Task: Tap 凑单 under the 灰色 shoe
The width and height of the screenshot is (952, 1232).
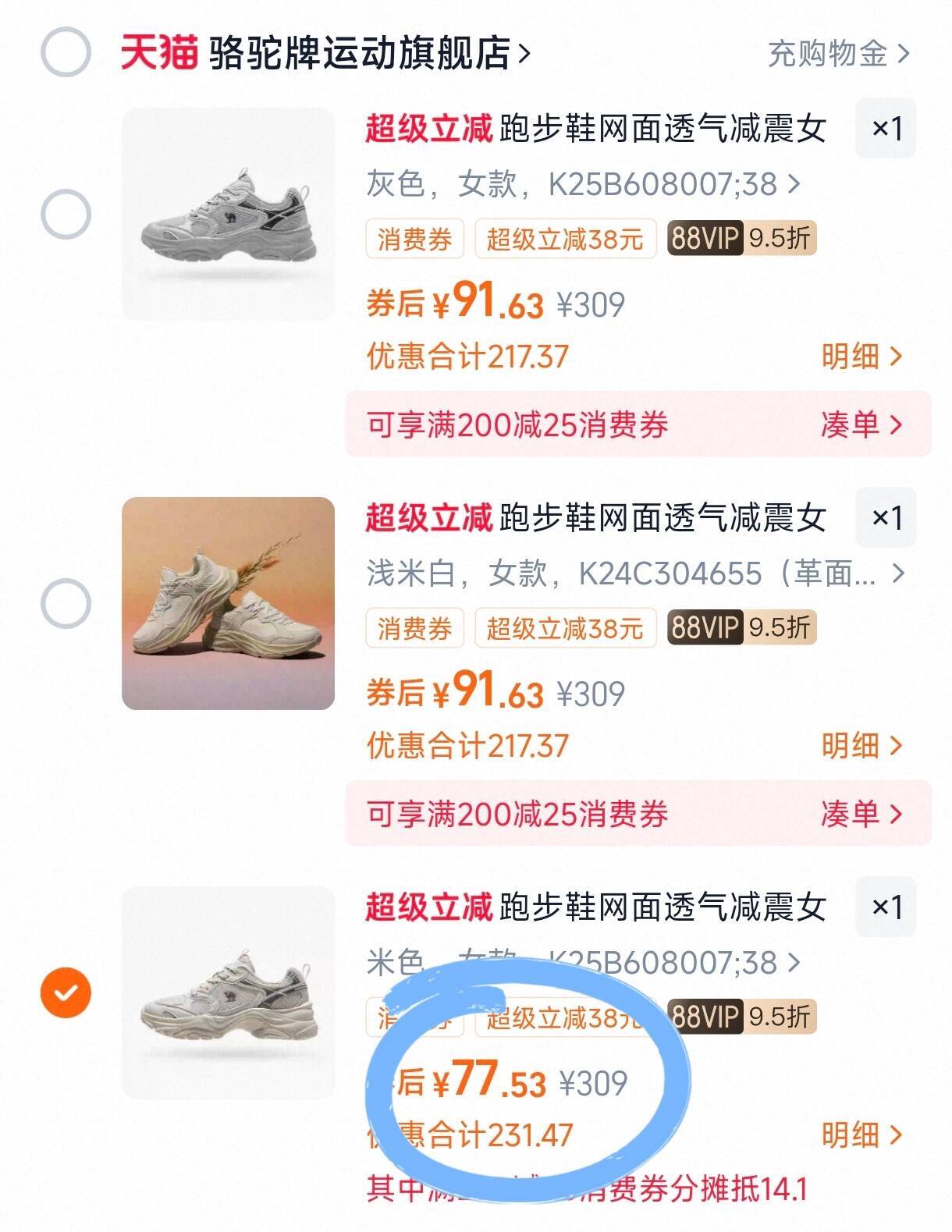Action: point(861,424)
